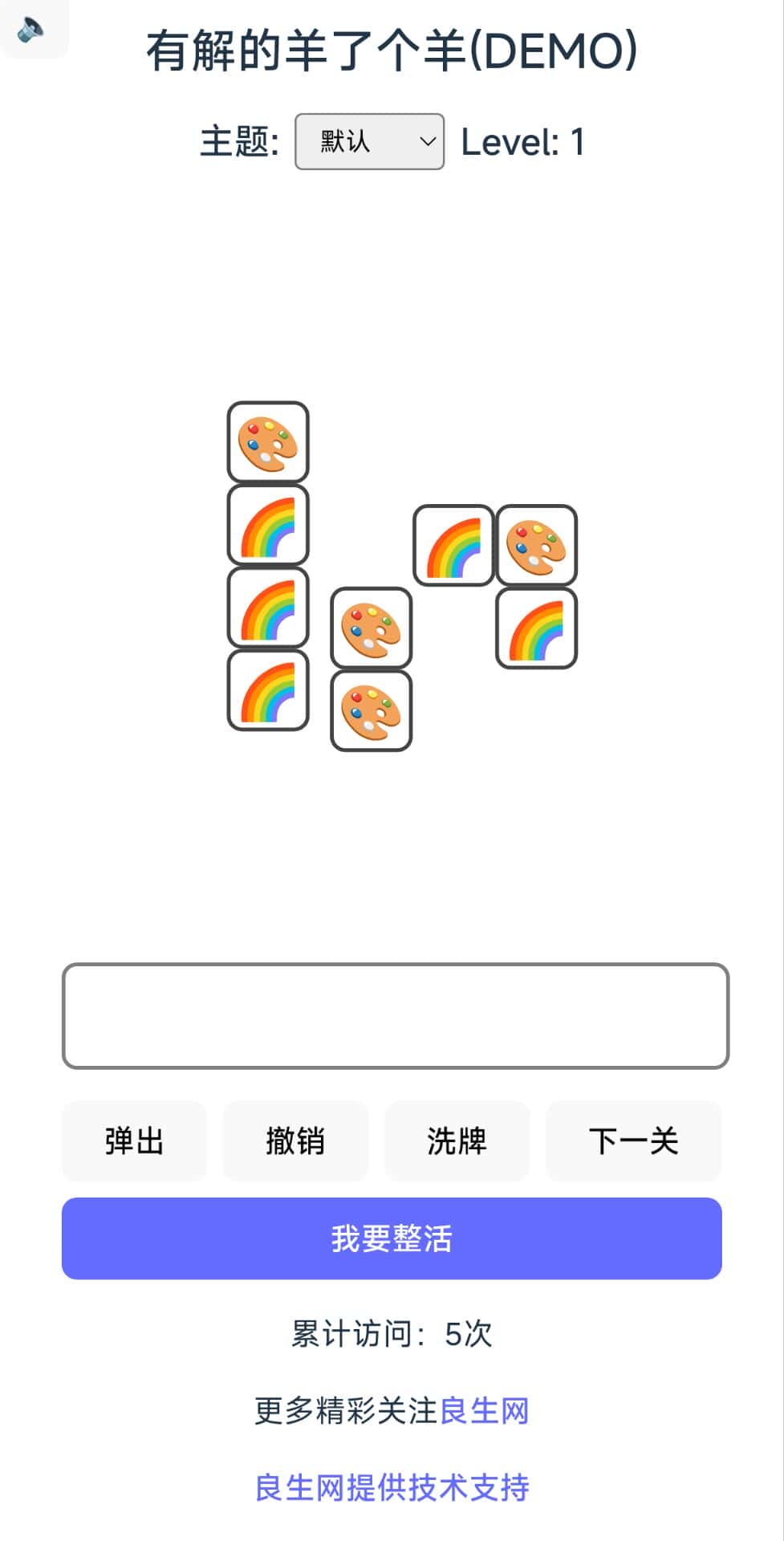The width and height of the screenshot is (784, 1541).
Task: Select the upper palette tile in the center
Action: (371, 628)
